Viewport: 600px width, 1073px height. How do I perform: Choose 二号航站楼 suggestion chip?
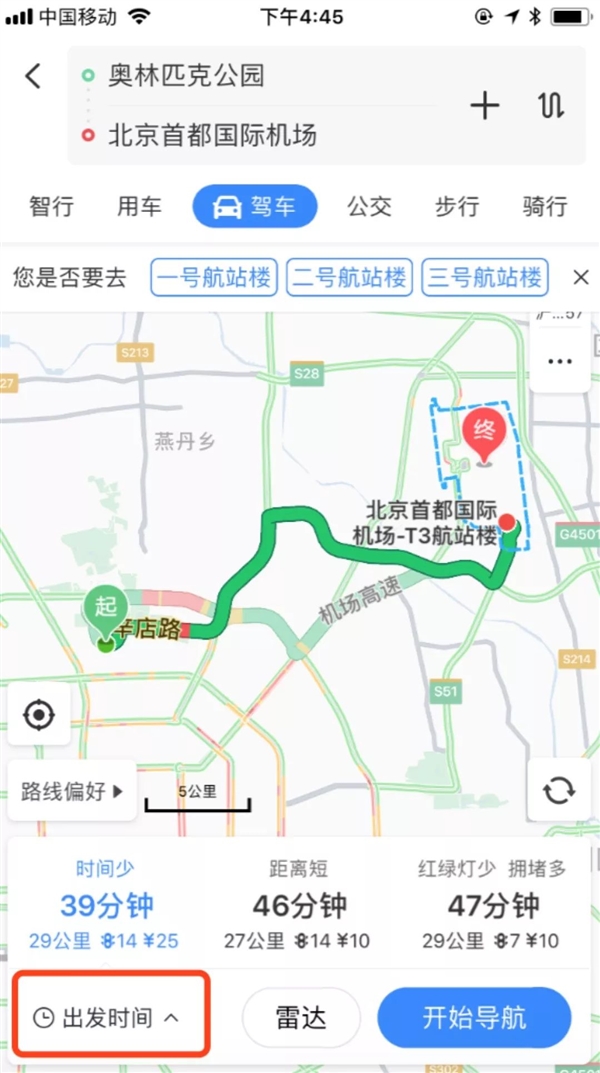coord(349,277)
